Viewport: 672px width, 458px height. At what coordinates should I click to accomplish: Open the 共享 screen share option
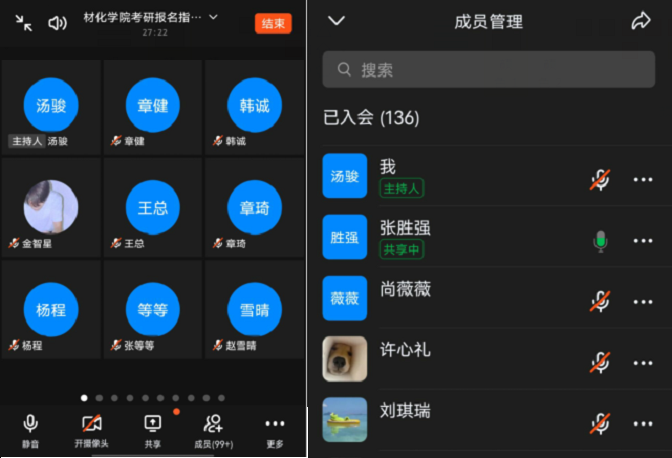(153, 430)
